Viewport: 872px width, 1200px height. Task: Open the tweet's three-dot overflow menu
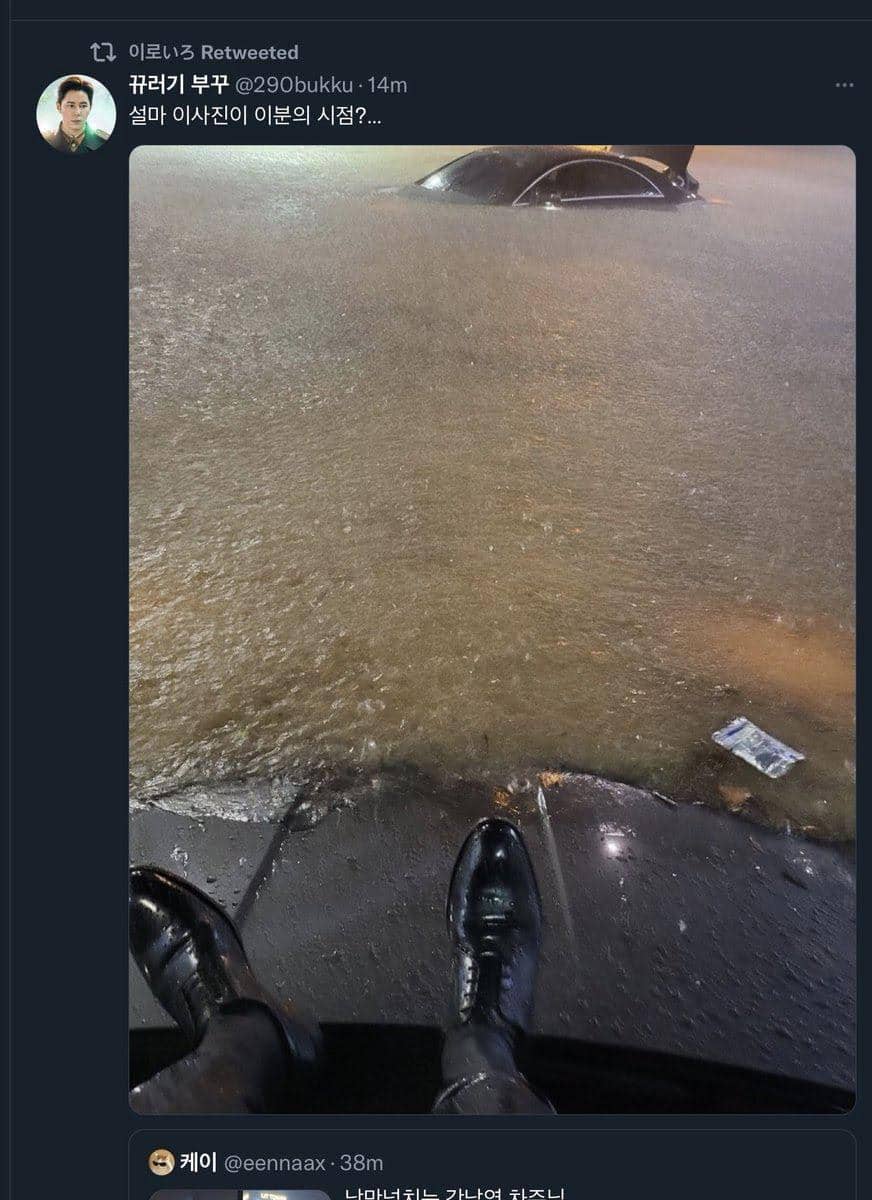coord(844,86)
